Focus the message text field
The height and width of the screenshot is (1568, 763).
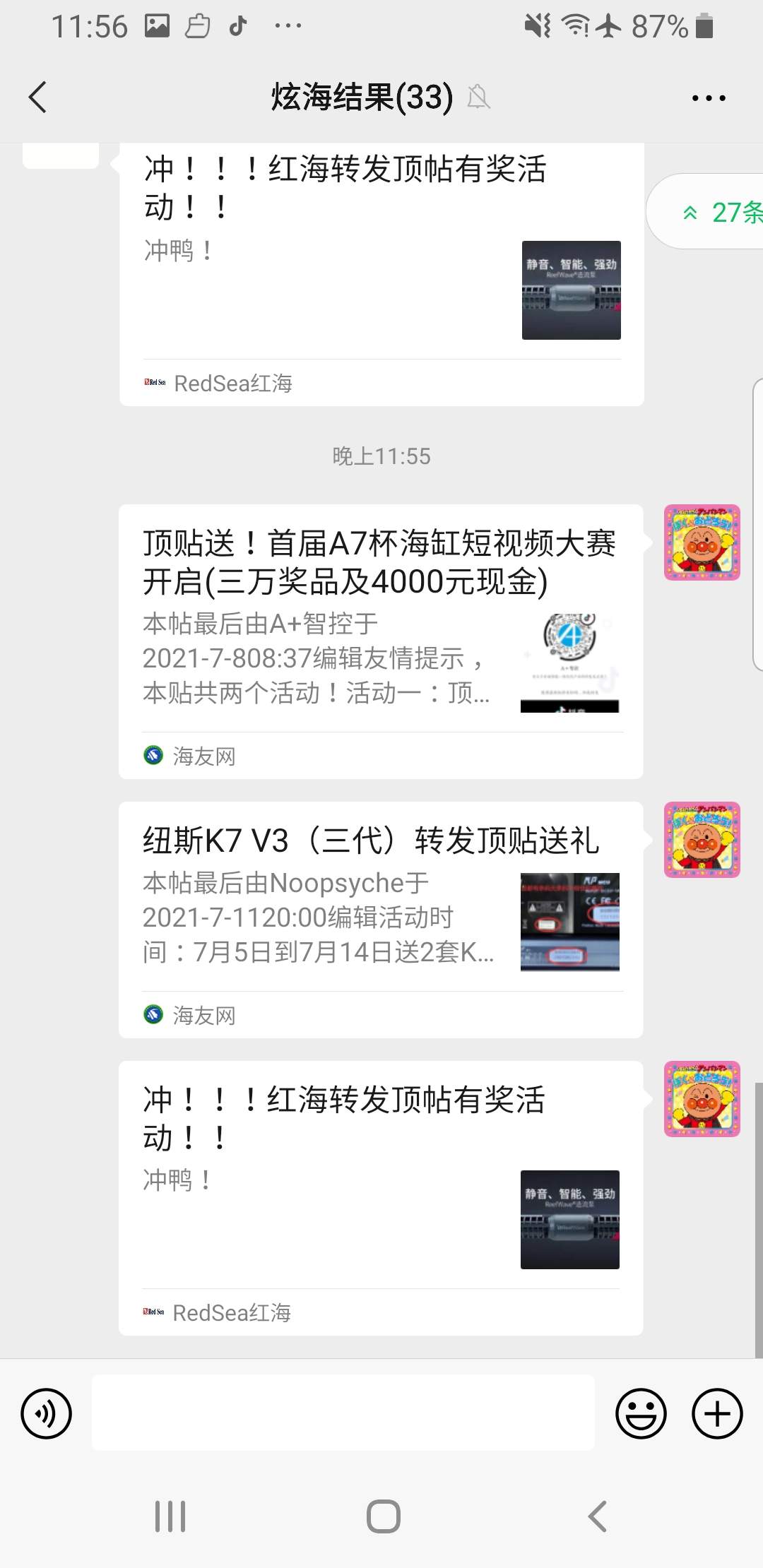pos(343,1413)
